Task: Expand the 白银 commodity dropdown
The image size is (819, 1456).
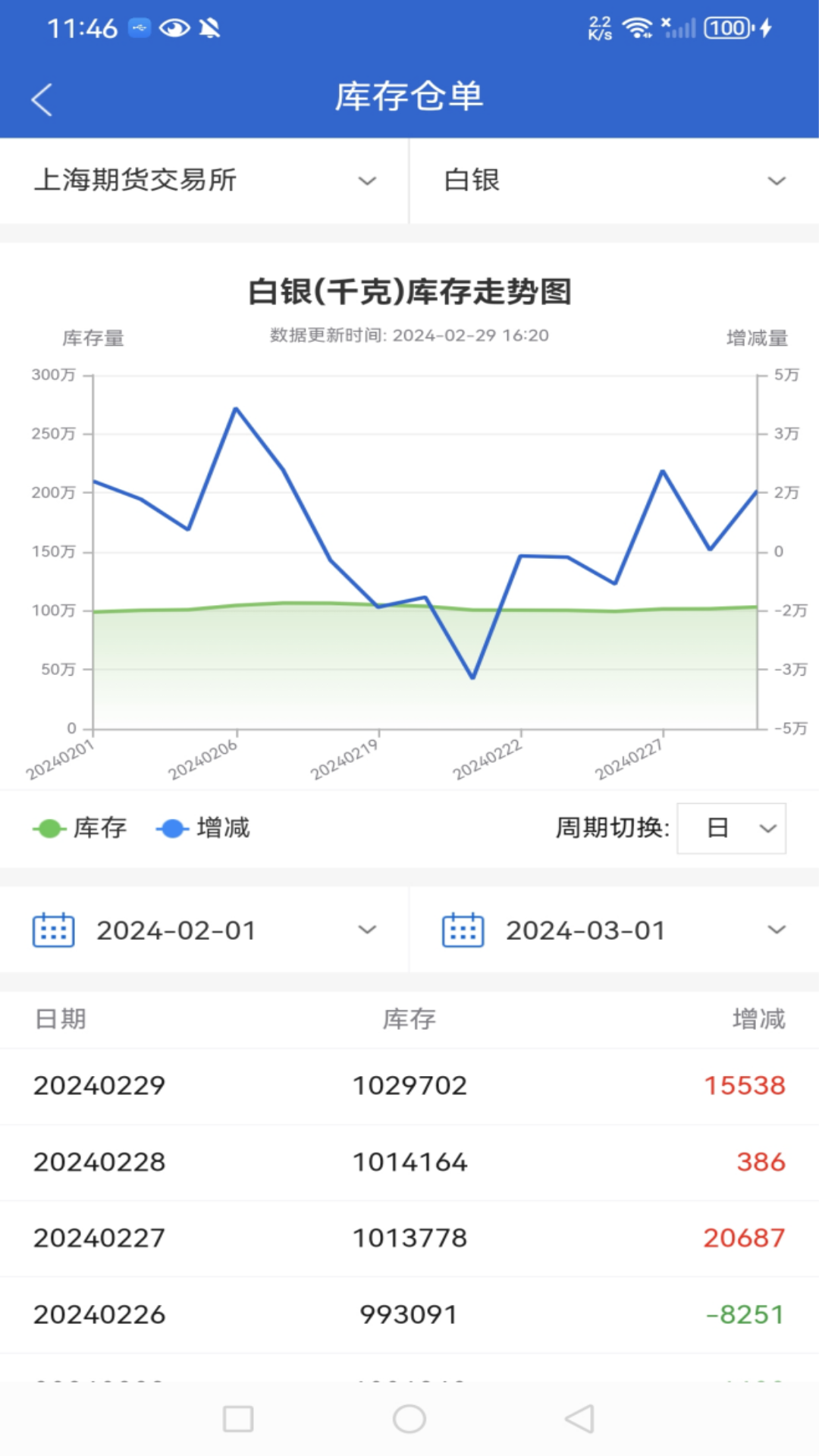Action: pos(614,180)
